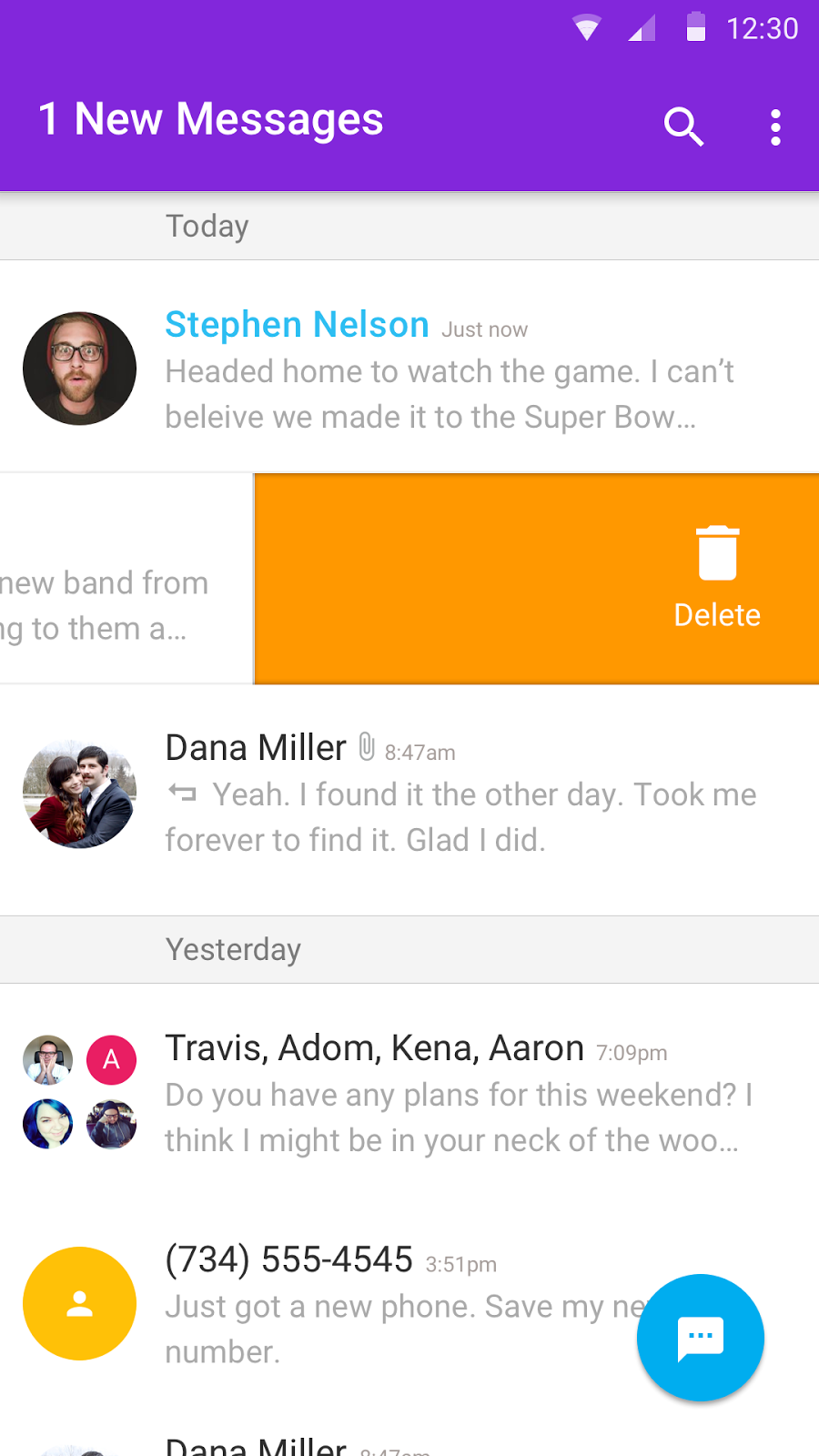Open Stephen Nelson's message thread
This screenshot has height=1456, width=819.
tap(409, 368)
